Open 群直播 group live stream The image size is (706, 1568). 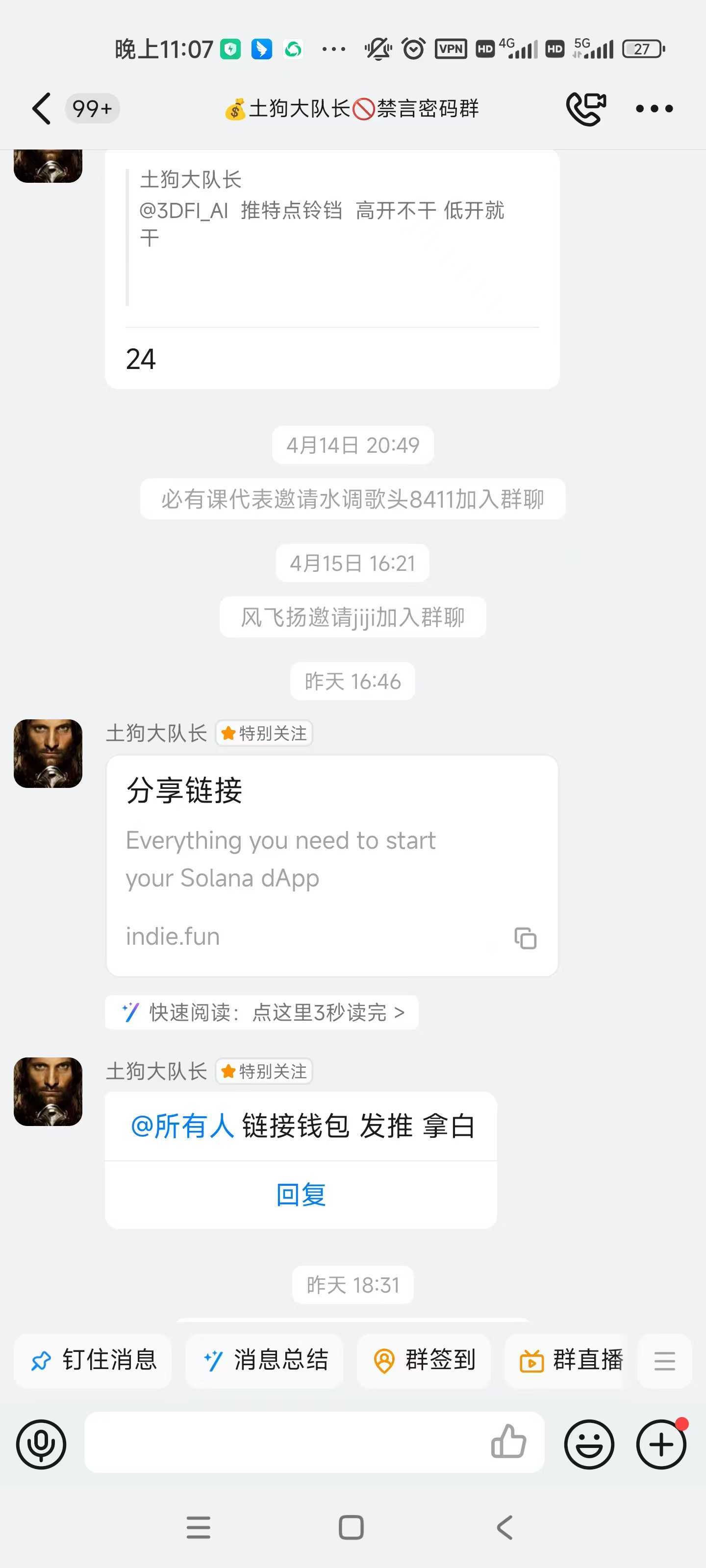(570, 1360)
